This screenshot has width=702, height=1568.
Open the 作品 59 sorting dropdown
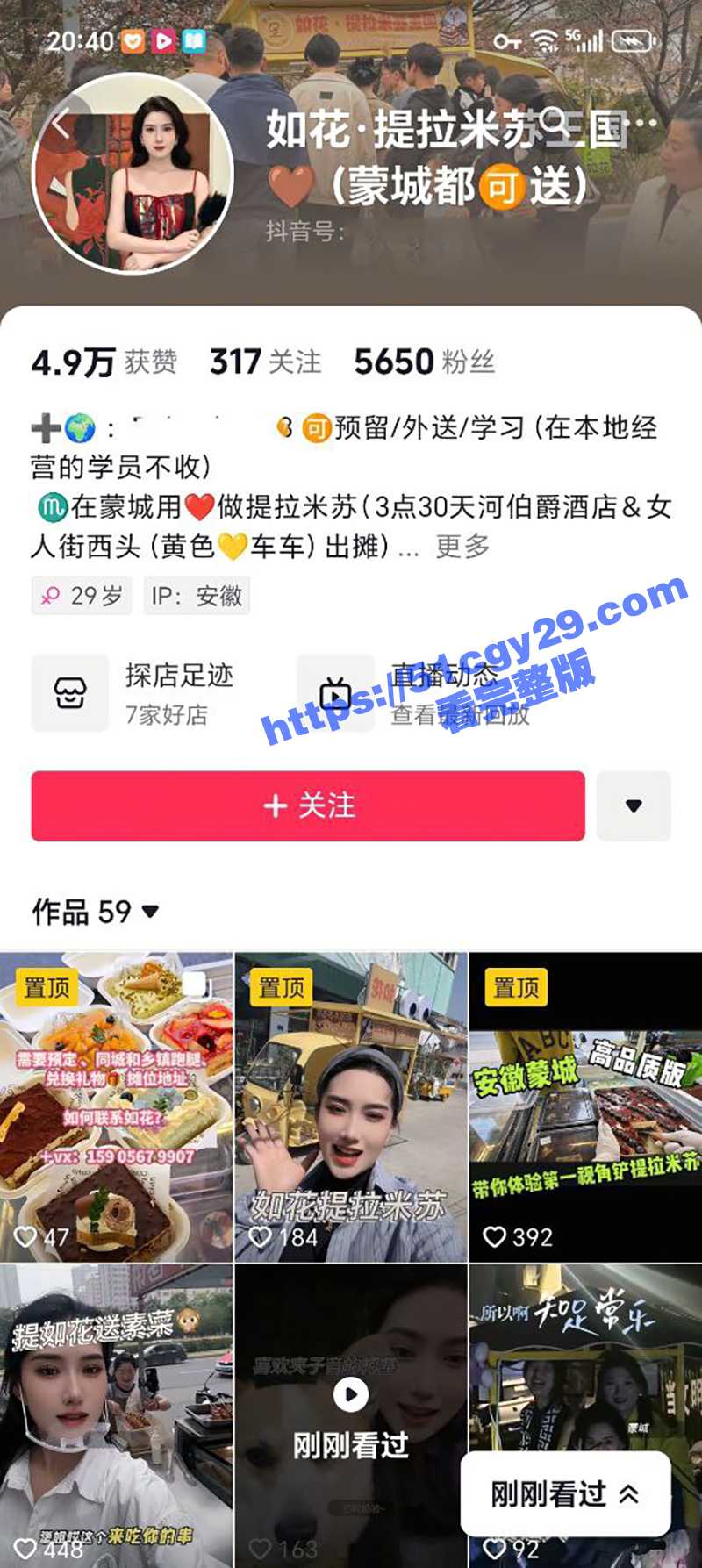click(96, 912)
